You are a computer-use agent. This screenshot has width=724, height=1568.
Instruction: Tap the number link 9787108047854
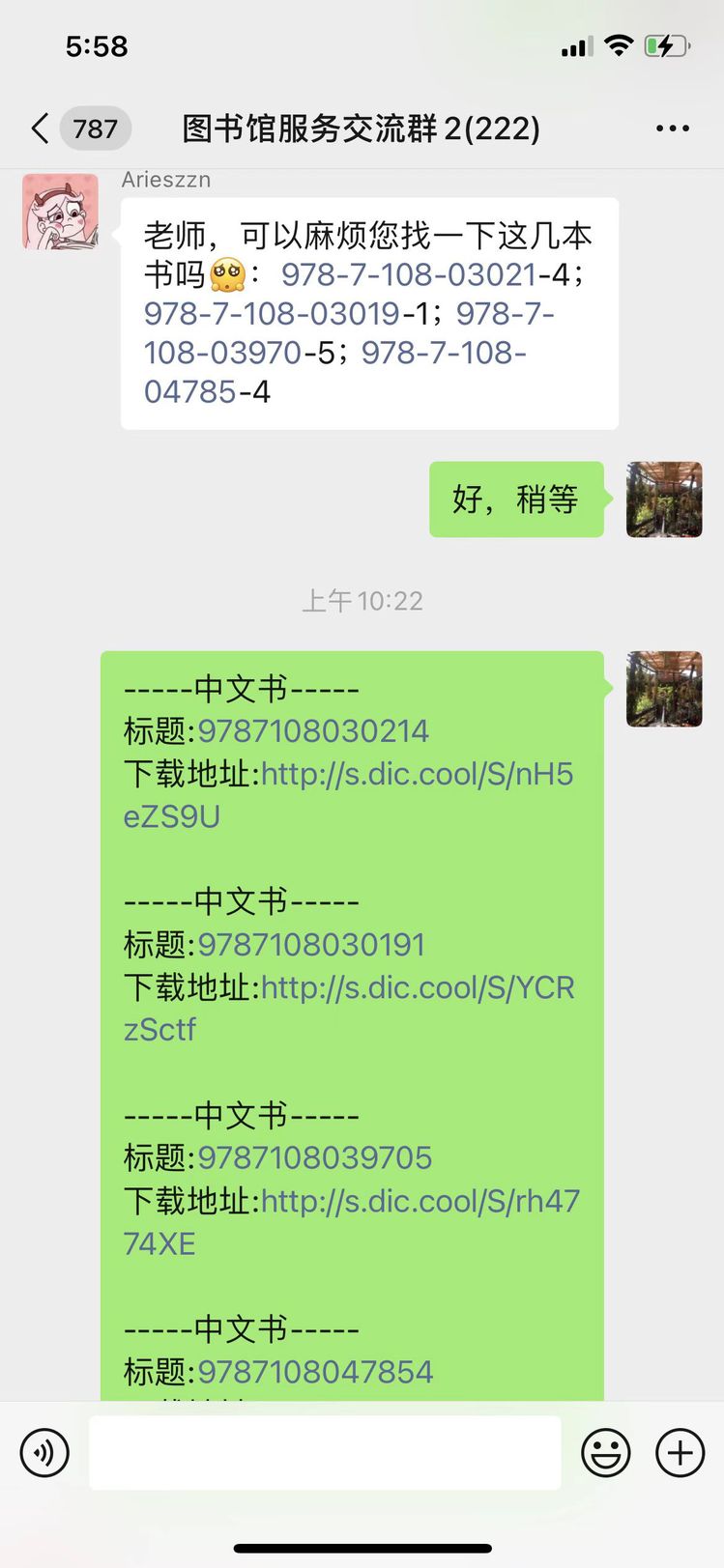point(315,1372)
